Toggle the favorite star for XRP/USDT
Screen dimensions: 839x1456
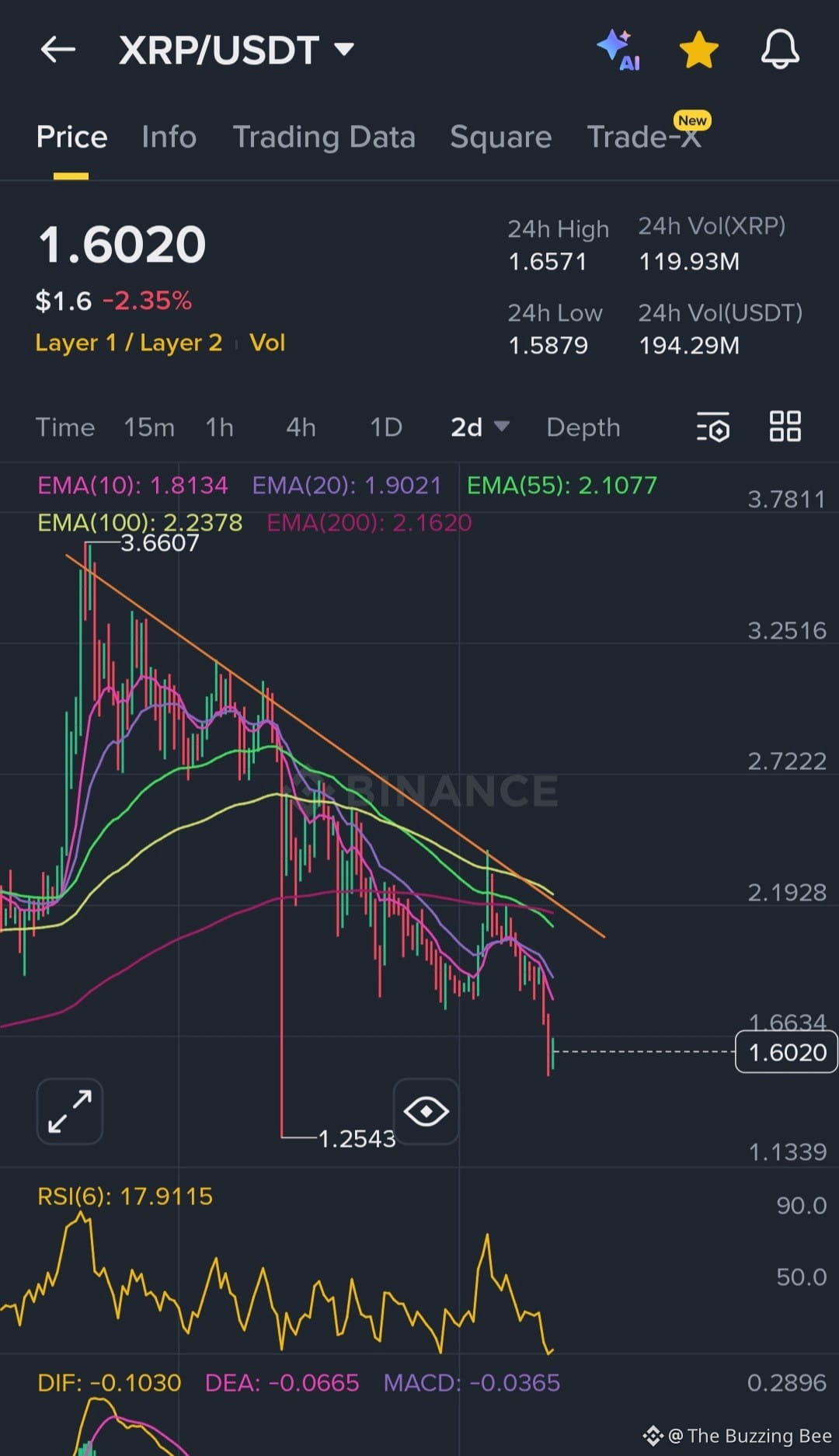(x=698, y=51)
